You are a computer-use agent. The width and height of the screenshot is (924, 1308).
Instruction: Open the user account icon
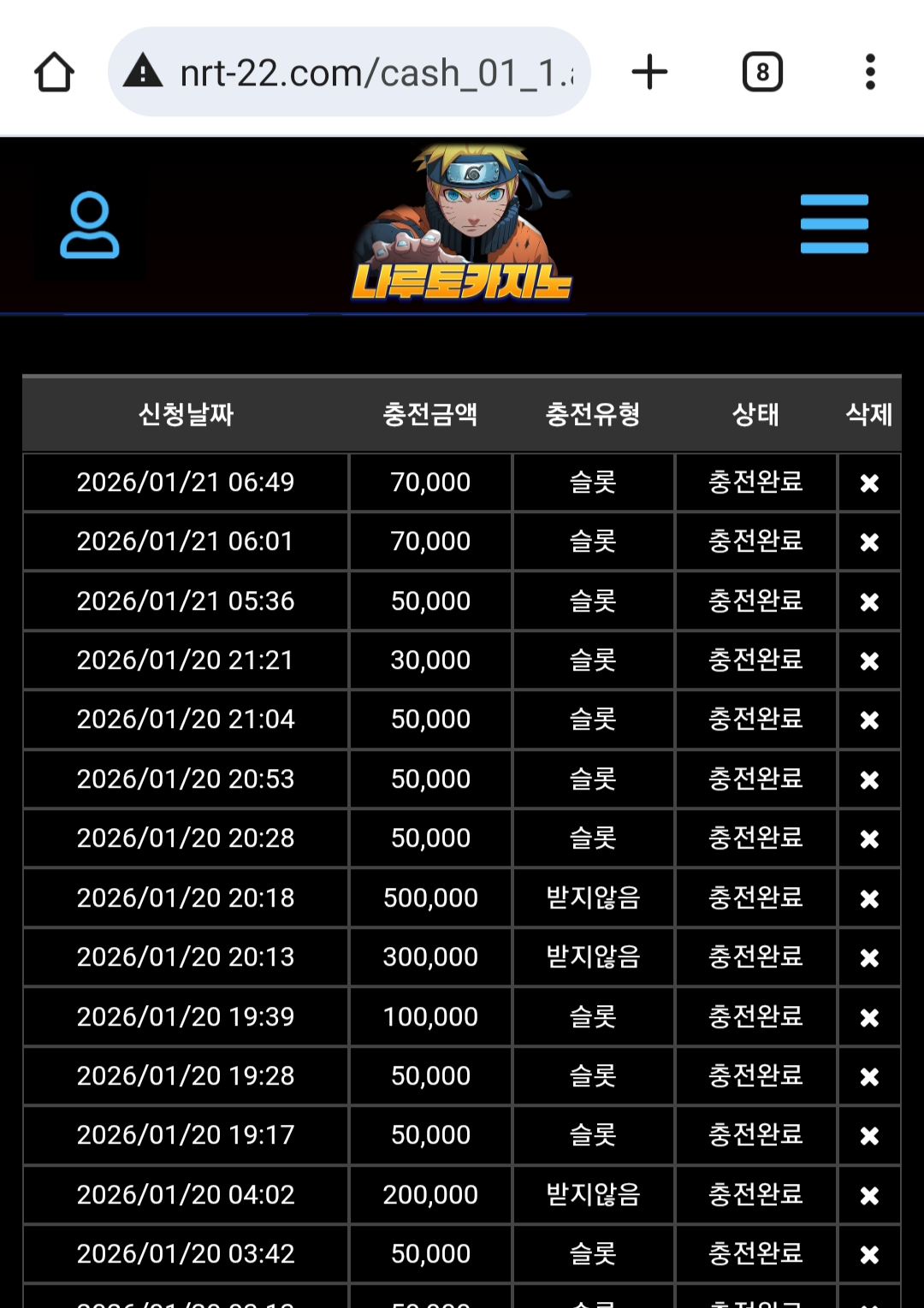pos(90,225)
